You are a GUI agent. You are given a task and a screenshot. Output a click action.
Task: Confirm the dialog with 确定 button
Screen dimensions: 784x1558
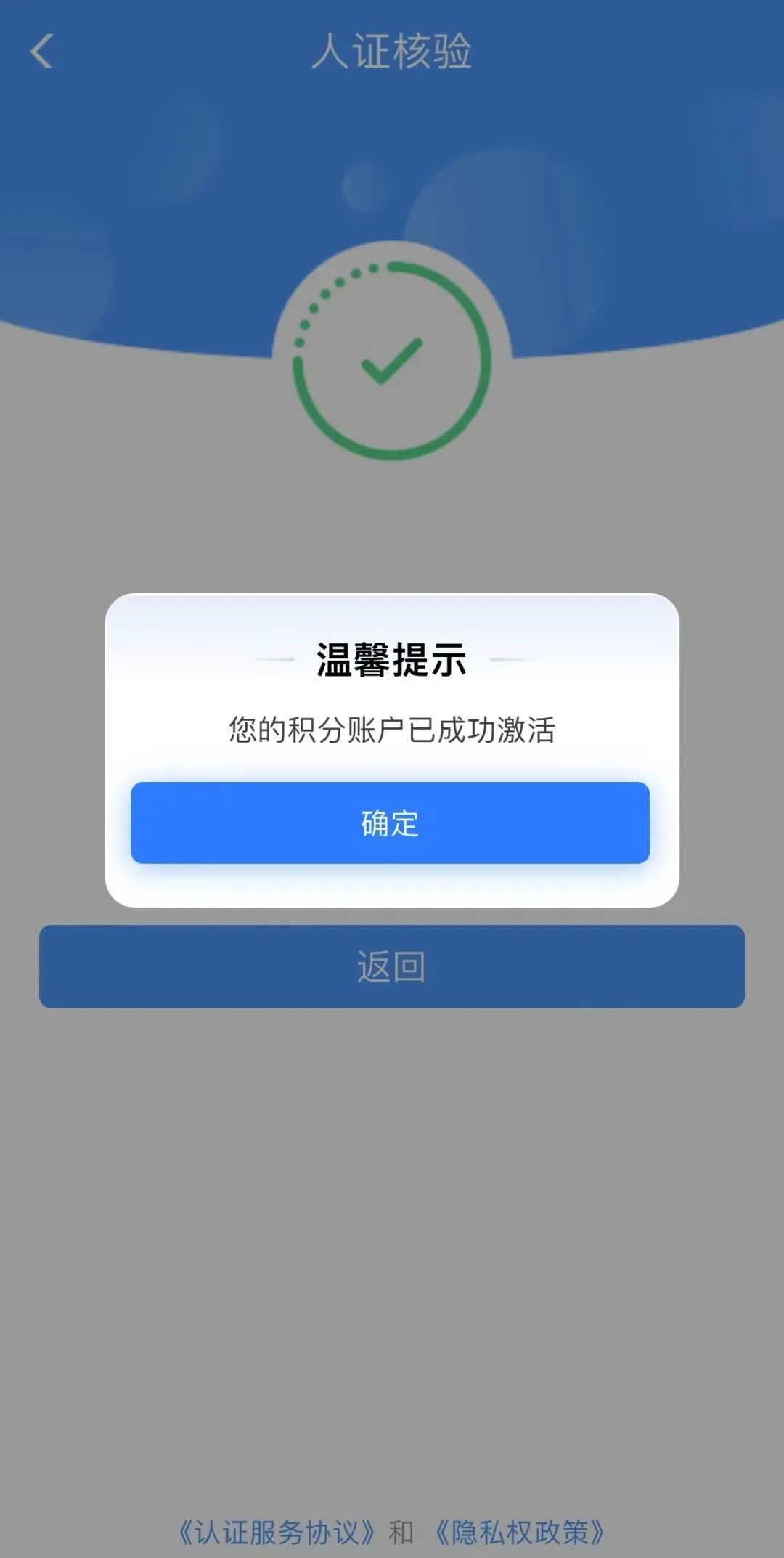click(x=390, y=823)
